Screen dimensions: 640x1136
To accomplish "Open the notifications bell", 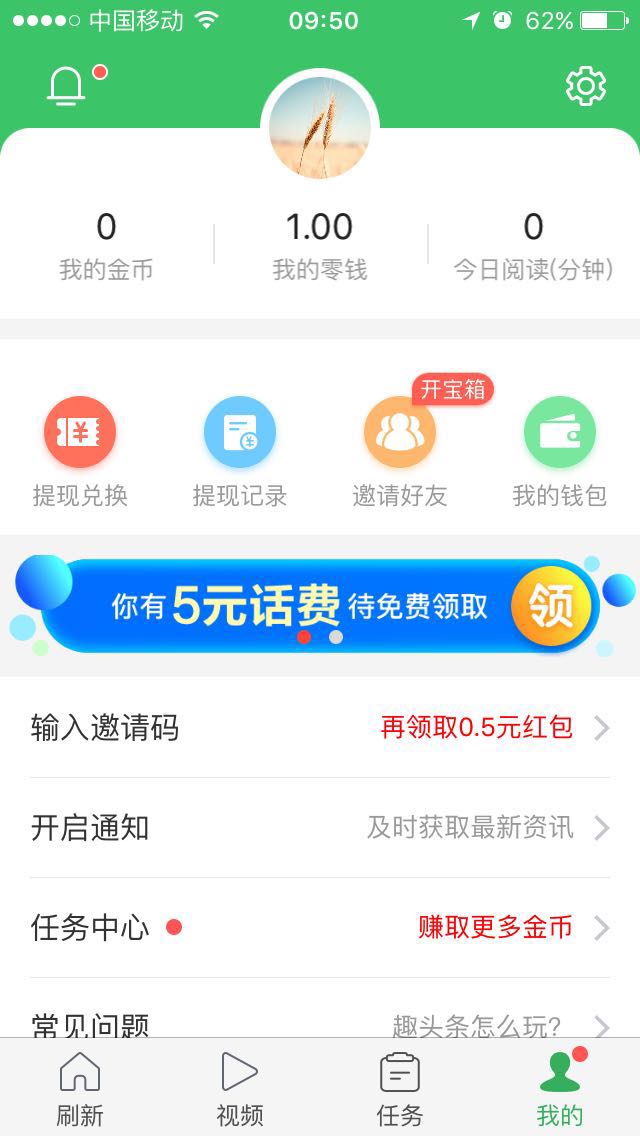I will point(67,86).
